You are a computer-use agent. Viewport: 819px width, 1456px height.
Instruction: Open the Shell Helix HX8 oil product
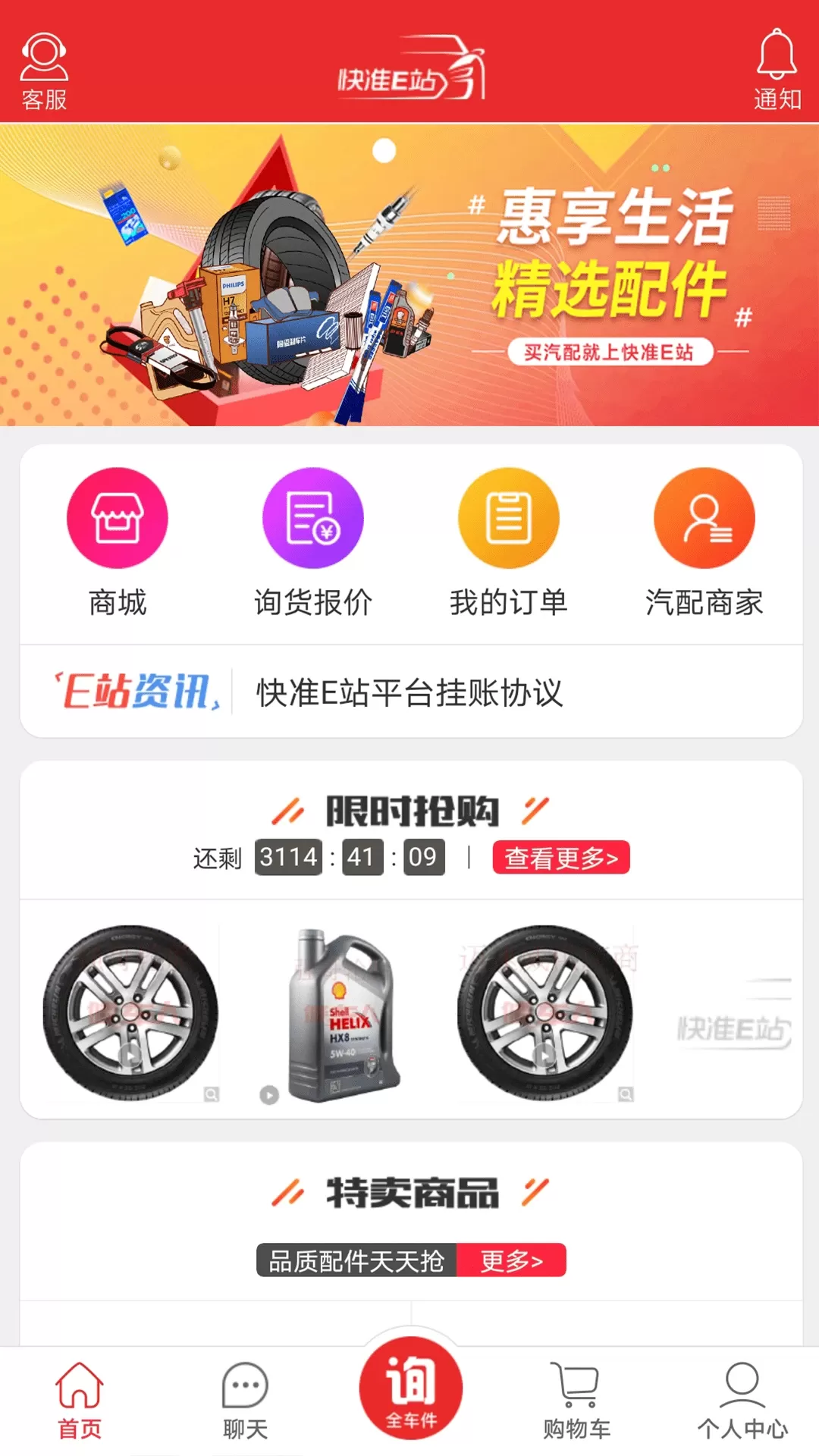point(341,1015)
